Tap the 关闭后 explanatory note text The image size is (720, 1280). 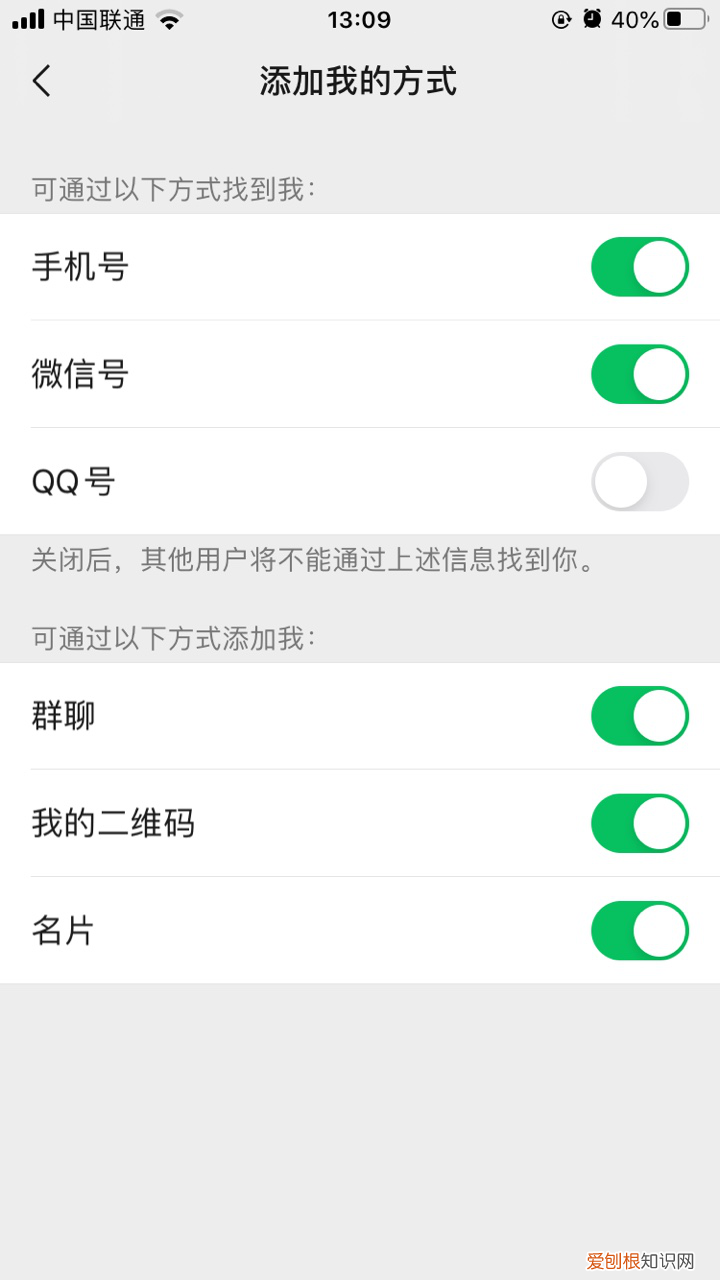point(300,562)
